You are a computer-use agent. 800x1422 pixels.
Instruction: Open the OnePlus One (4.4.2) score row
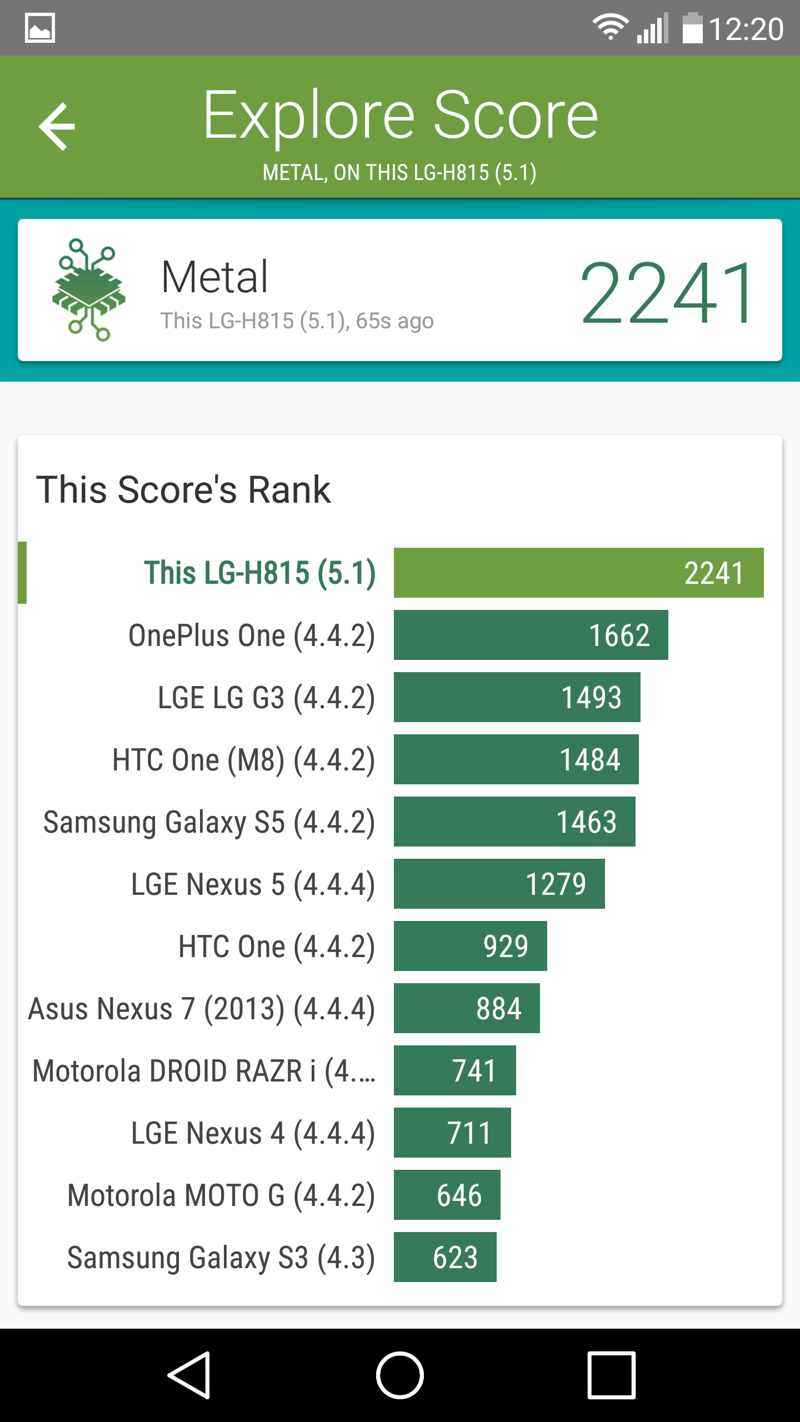(x=400, y=635)
